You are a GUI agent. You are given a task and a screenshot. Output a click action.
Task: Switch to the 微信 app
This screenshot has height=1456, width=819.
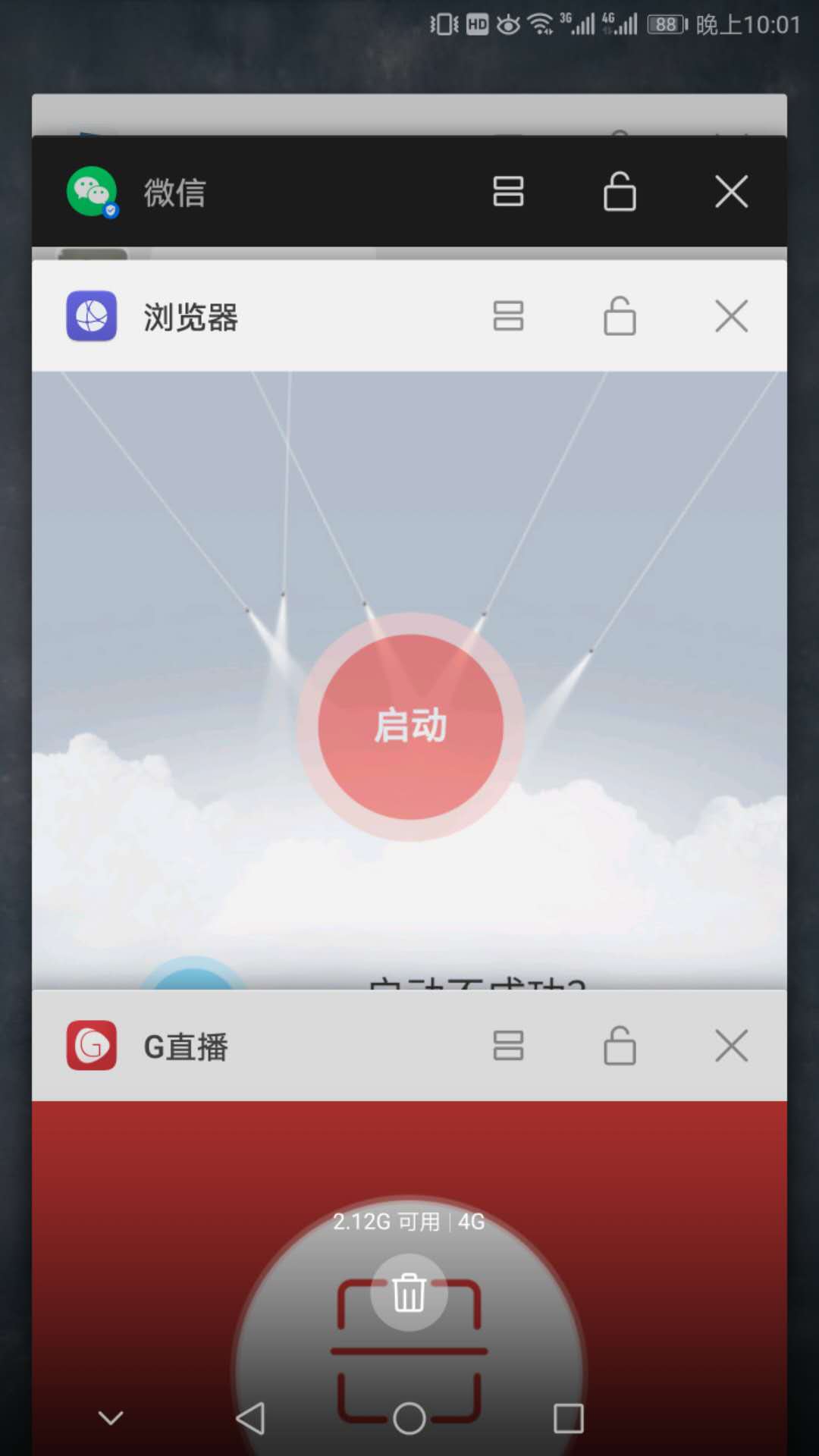pyautogui.click(x=174, y=192)
